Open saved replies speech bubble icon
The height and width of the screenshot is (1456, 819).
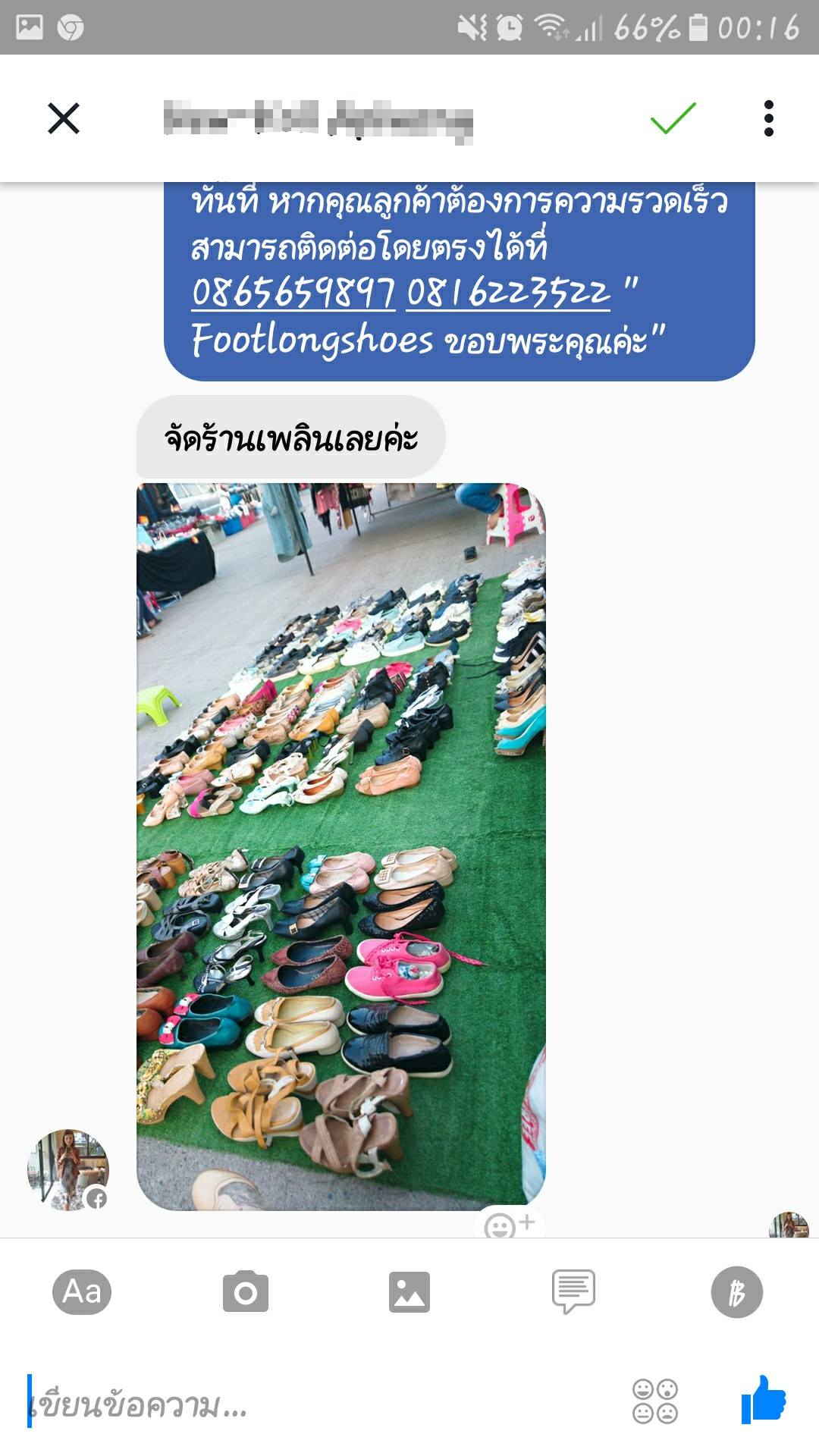pos(573,1291)
